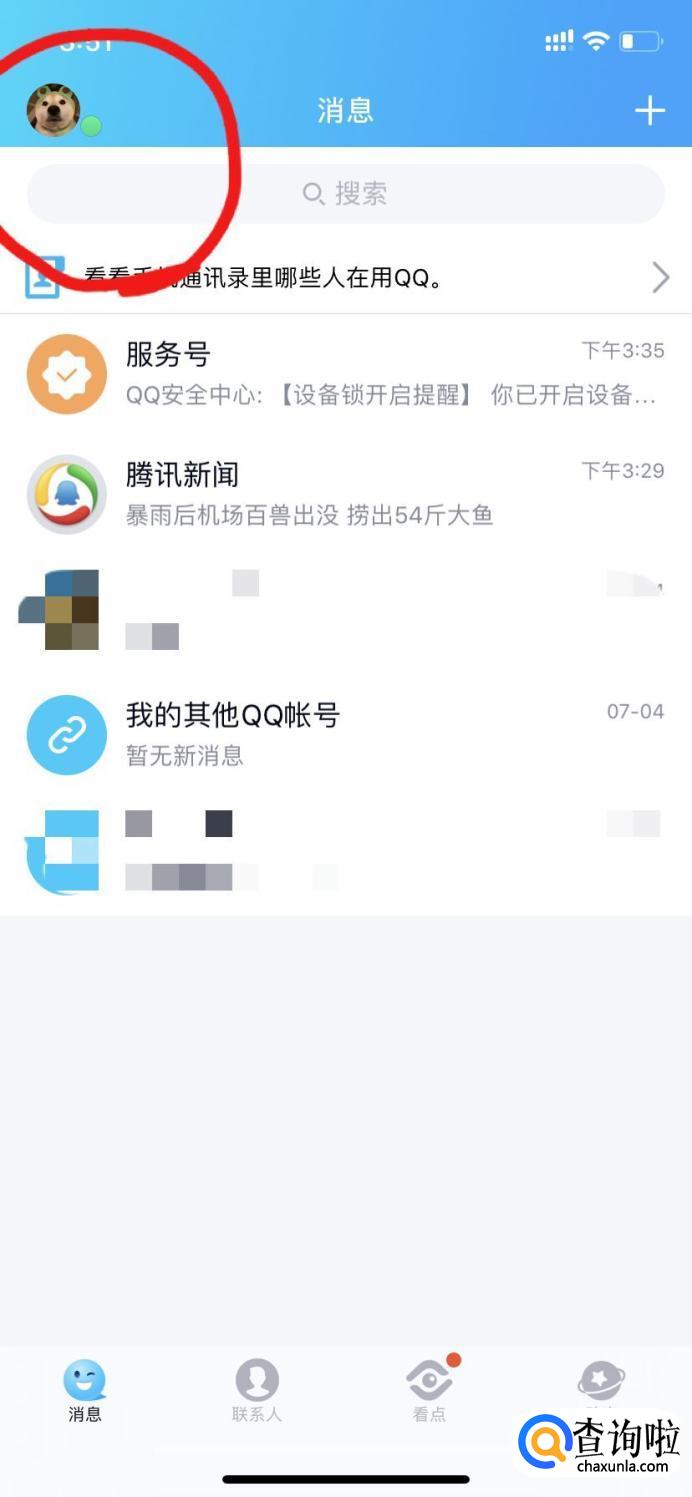The width and height of the screenshot is (692, 1497).
Task: Open the 通讯录里哪些人在用QQ banner
Action: point(345,278)
